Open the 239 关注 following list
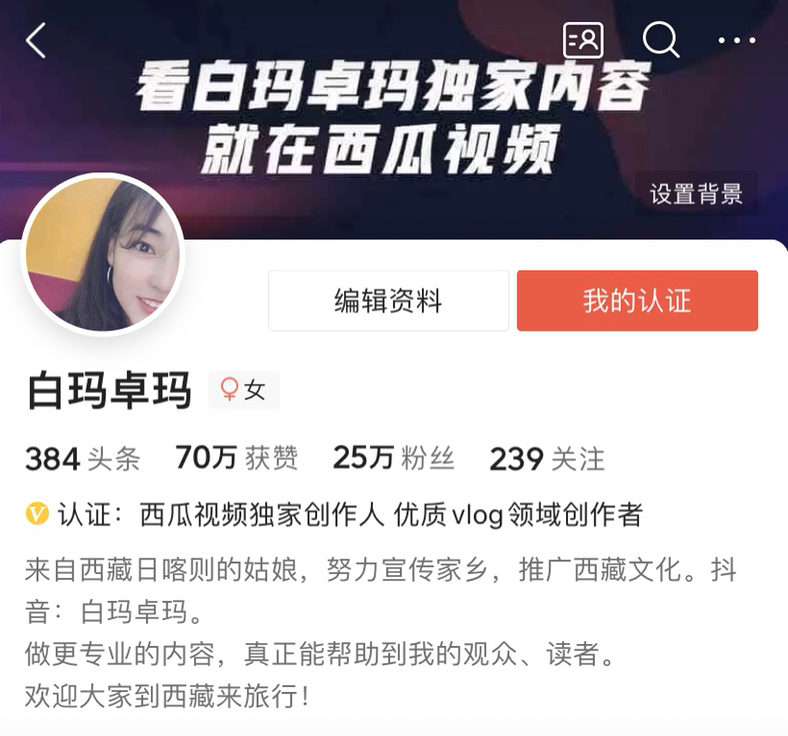 coord(547,459)
